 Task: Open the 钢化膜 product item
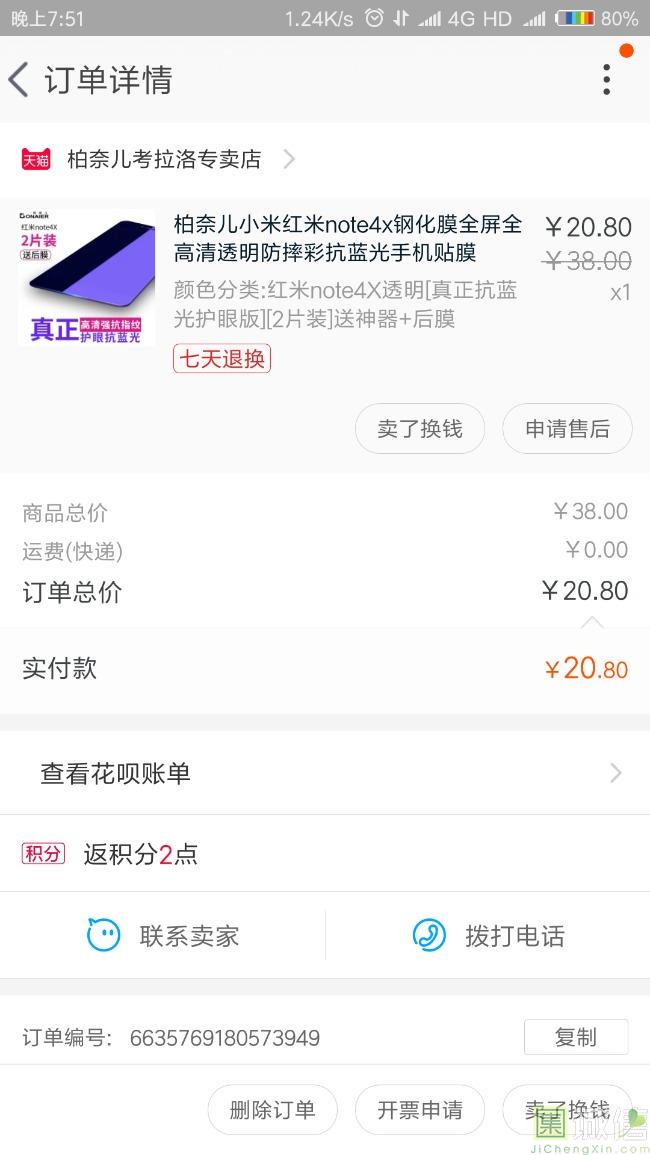point(347,238)
